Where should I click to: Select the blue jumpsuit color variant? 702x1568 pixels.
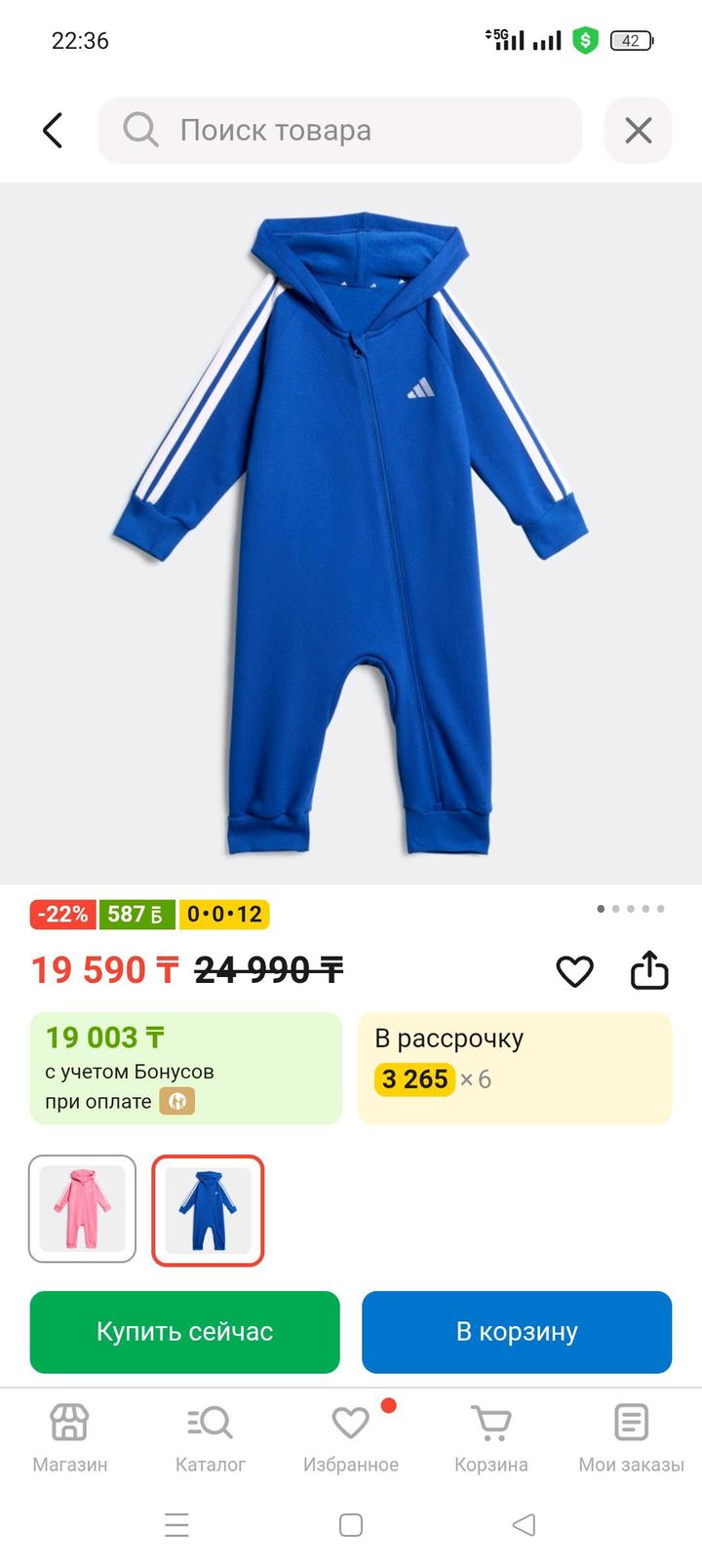208,1209
